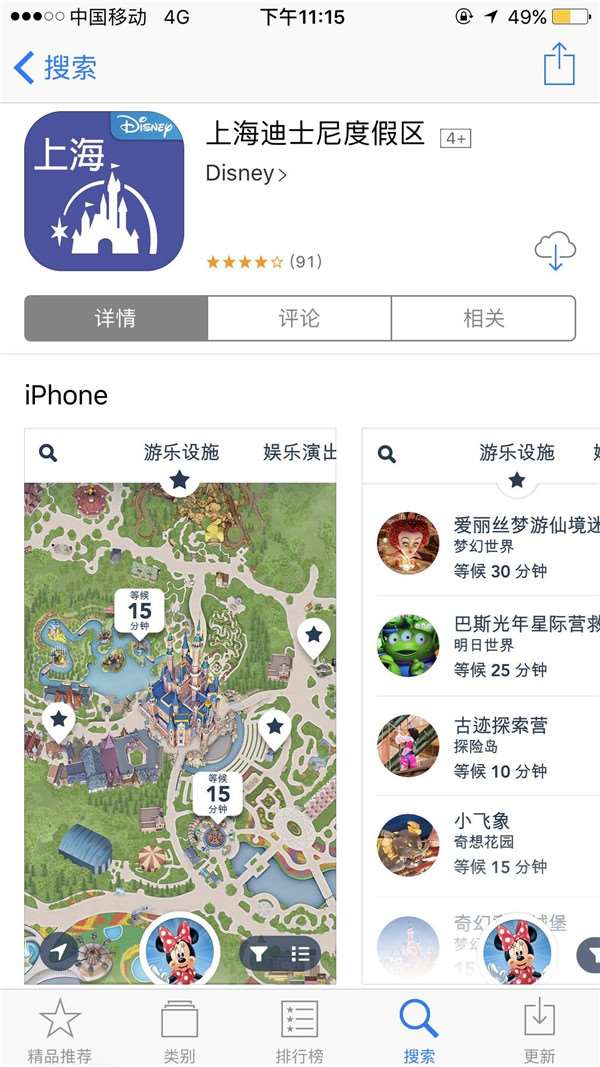
Task: Open the second attractions list screenshot
Action: tap(481, 706)
